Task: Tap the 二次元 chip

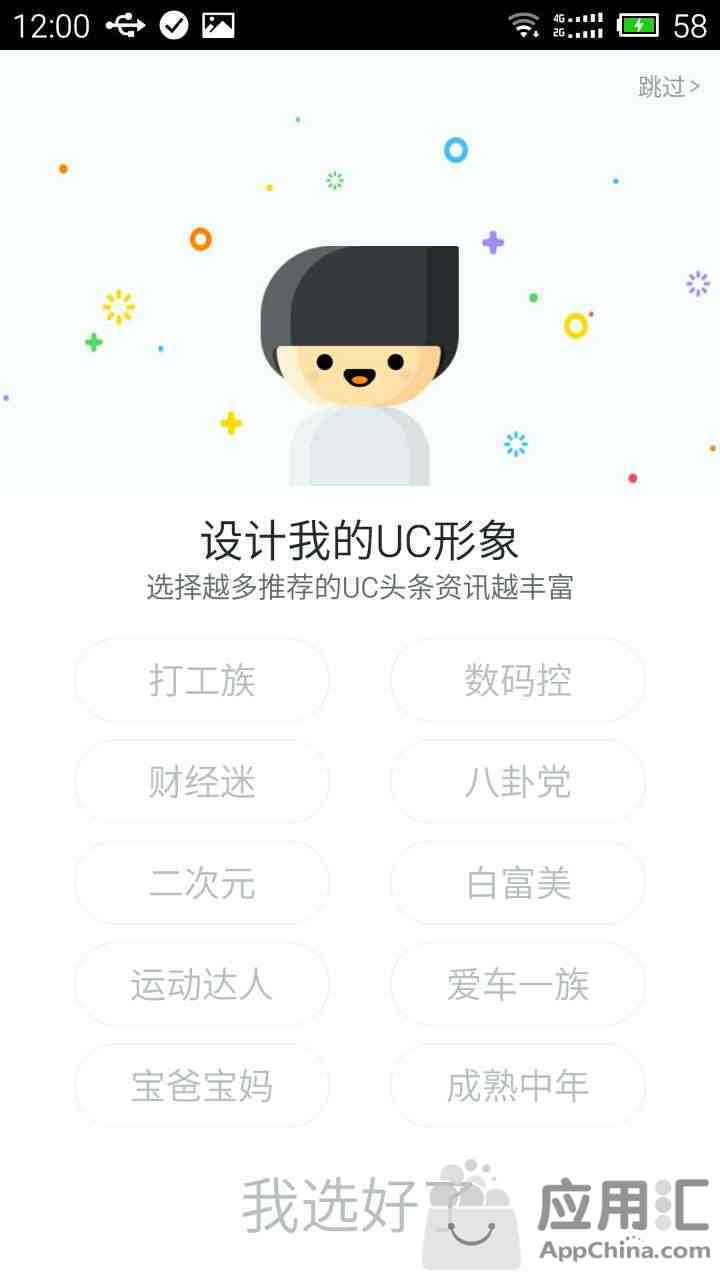Action: (202, 883)
